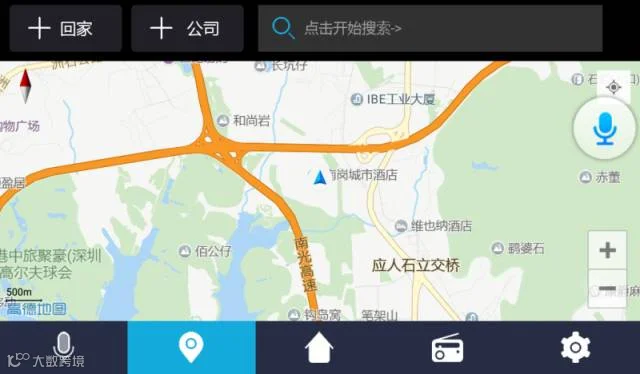This screenshot has height=374, width=640.
Task: Reset map orientation with the compass
Action: click(x=25, y=86)
